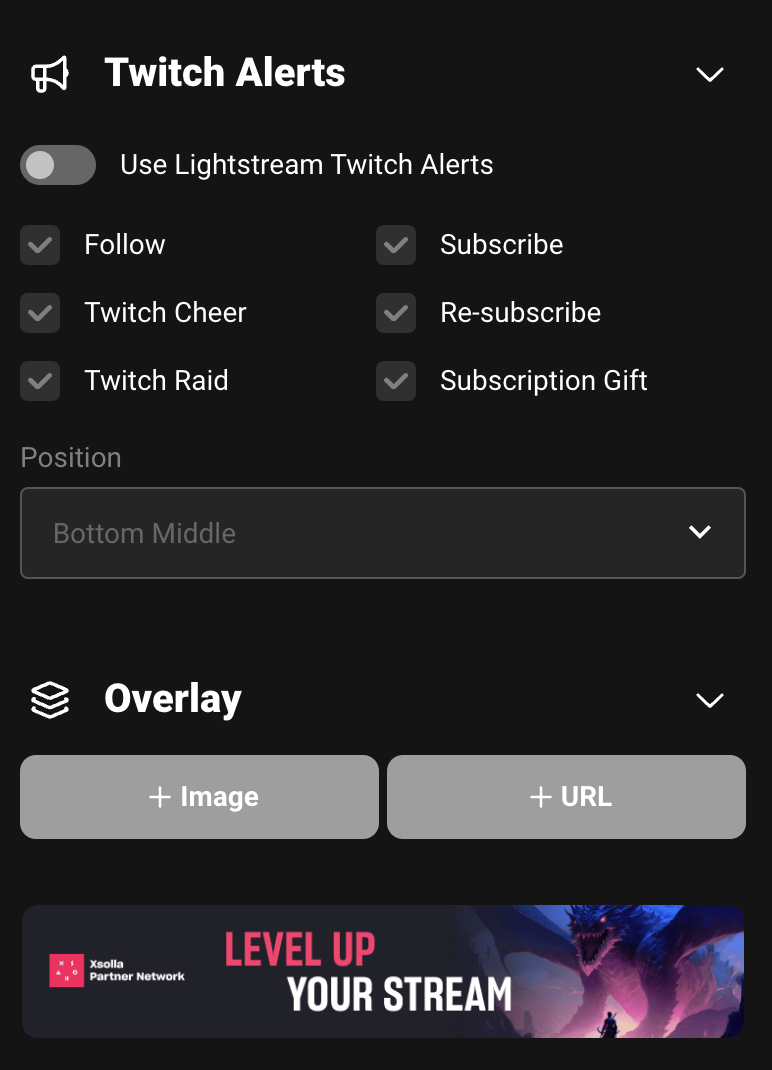The image size is (772, 1070).
Task: Click the plus icon on the URL button
Action: pos(538,797)
